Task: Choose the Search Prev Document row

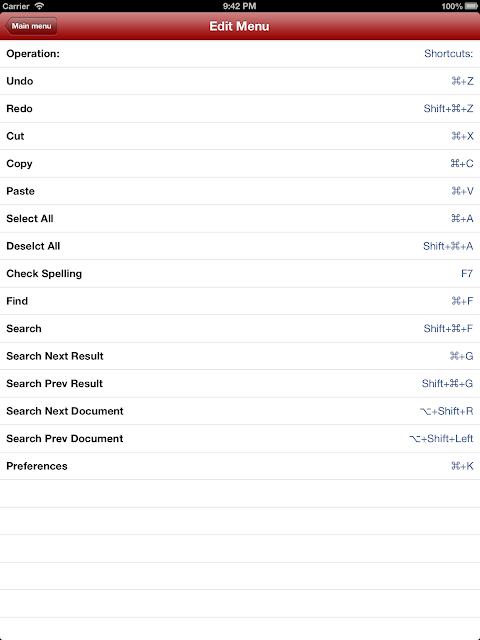Action: [240, 438]
